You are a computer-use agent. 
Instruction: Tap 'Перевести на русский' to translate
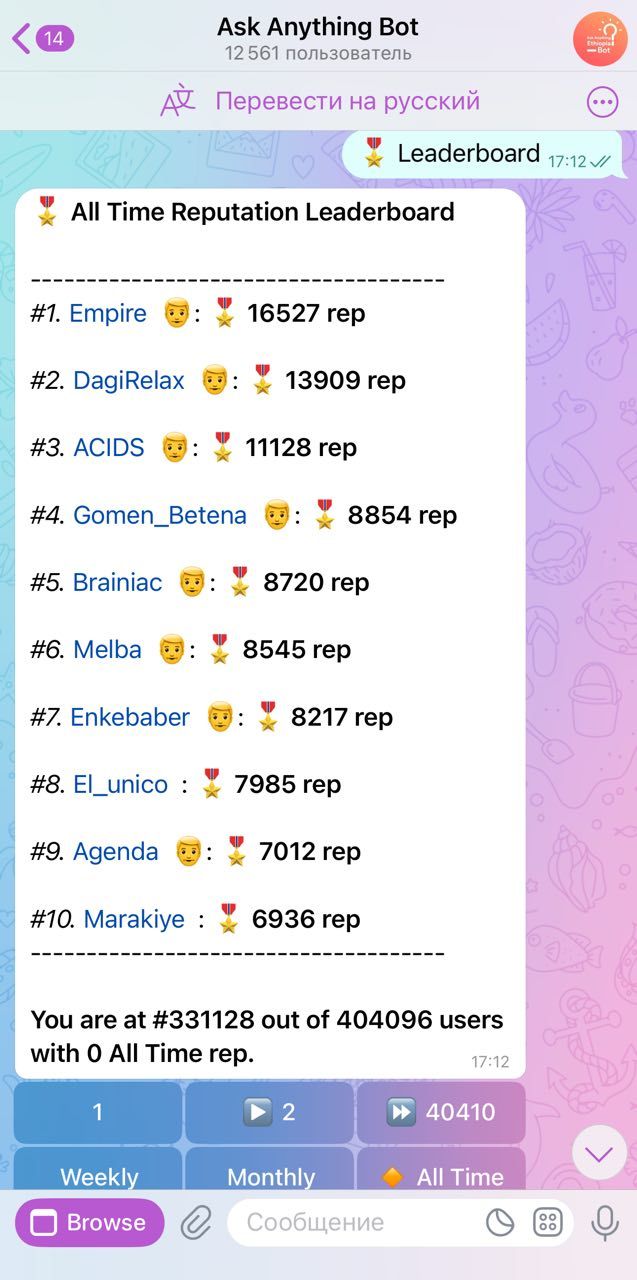click(347, 101)
